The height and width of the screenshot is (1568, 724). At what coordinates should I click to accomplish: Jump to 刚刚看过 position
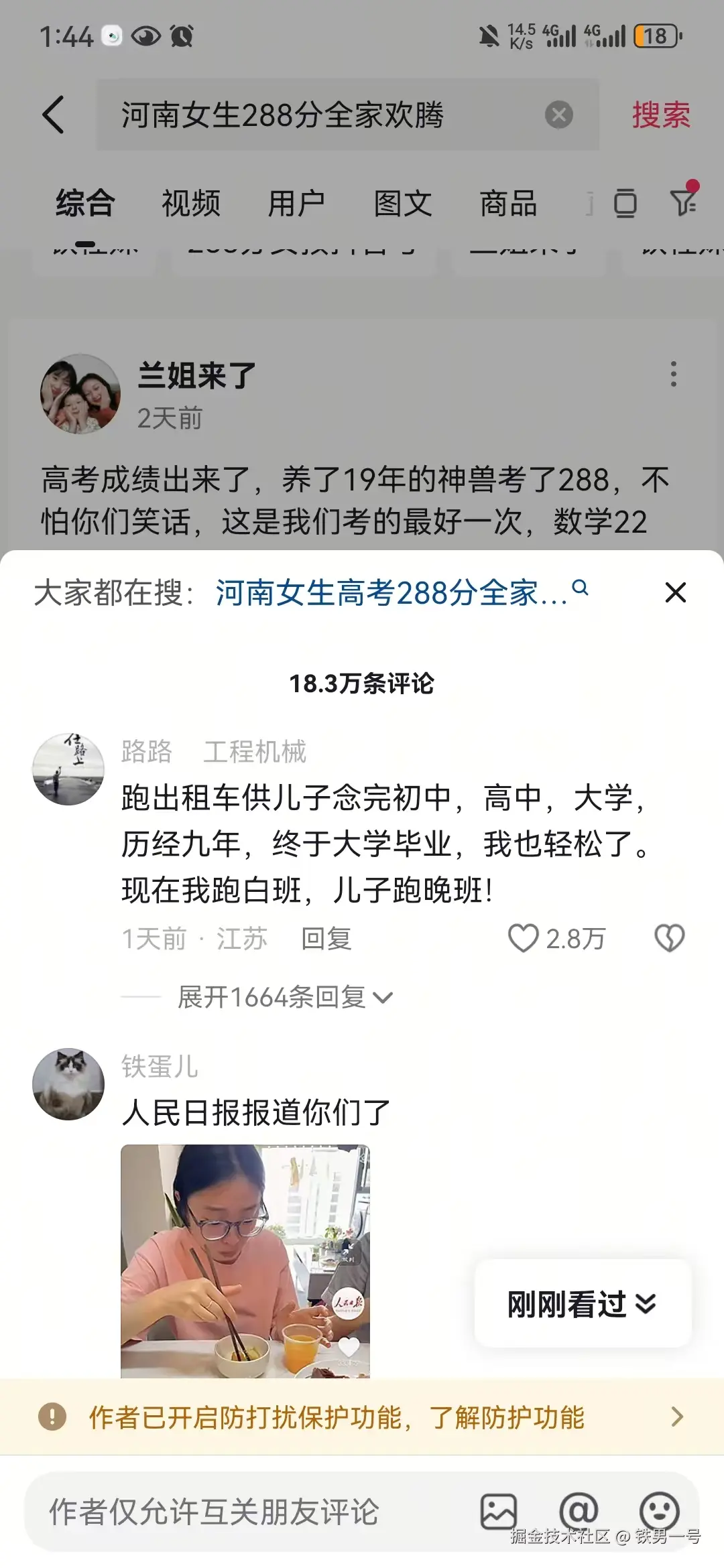pos(582,1304)
